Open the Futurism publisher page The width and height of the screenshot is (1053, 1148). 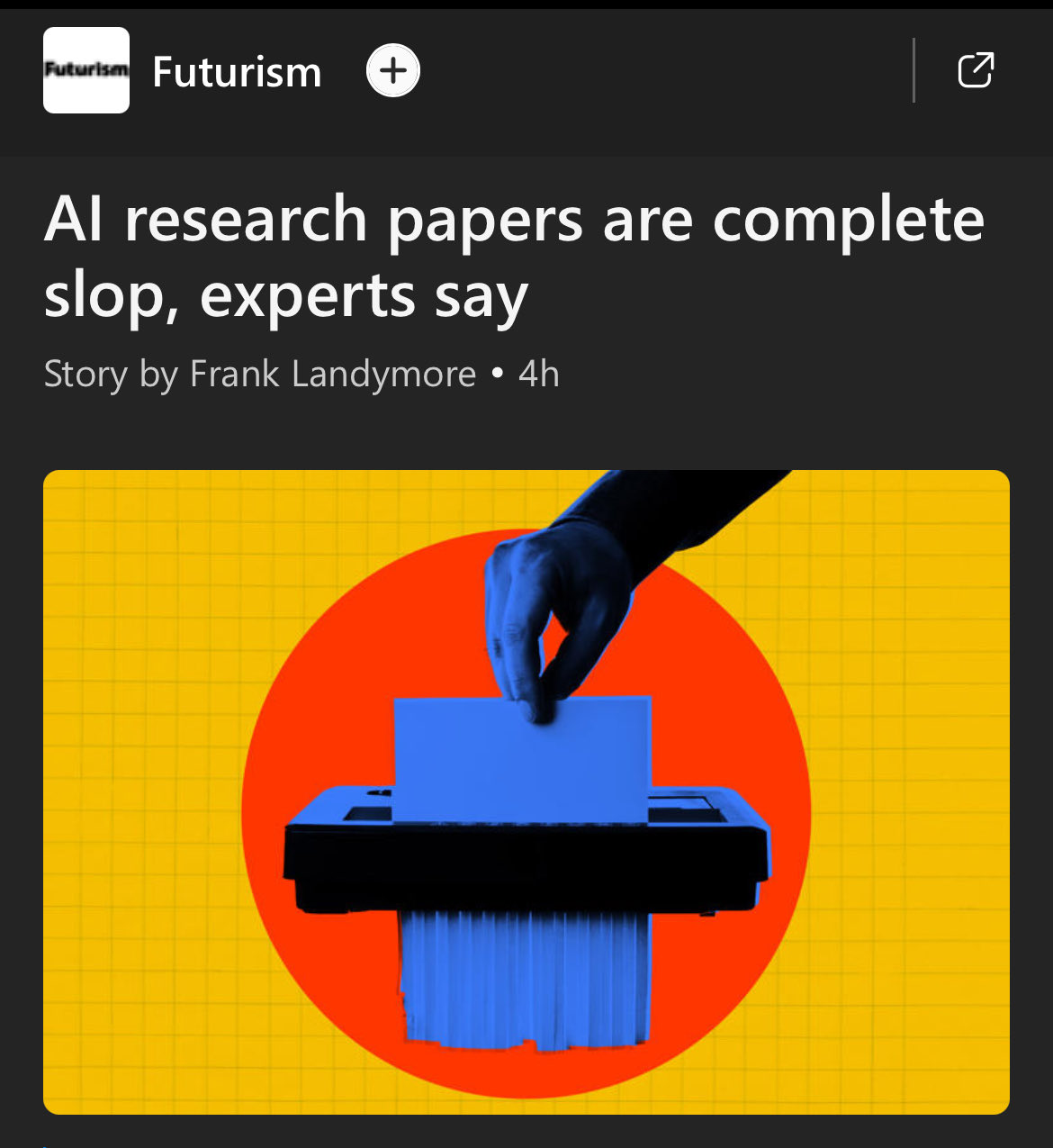coord(236,72)
